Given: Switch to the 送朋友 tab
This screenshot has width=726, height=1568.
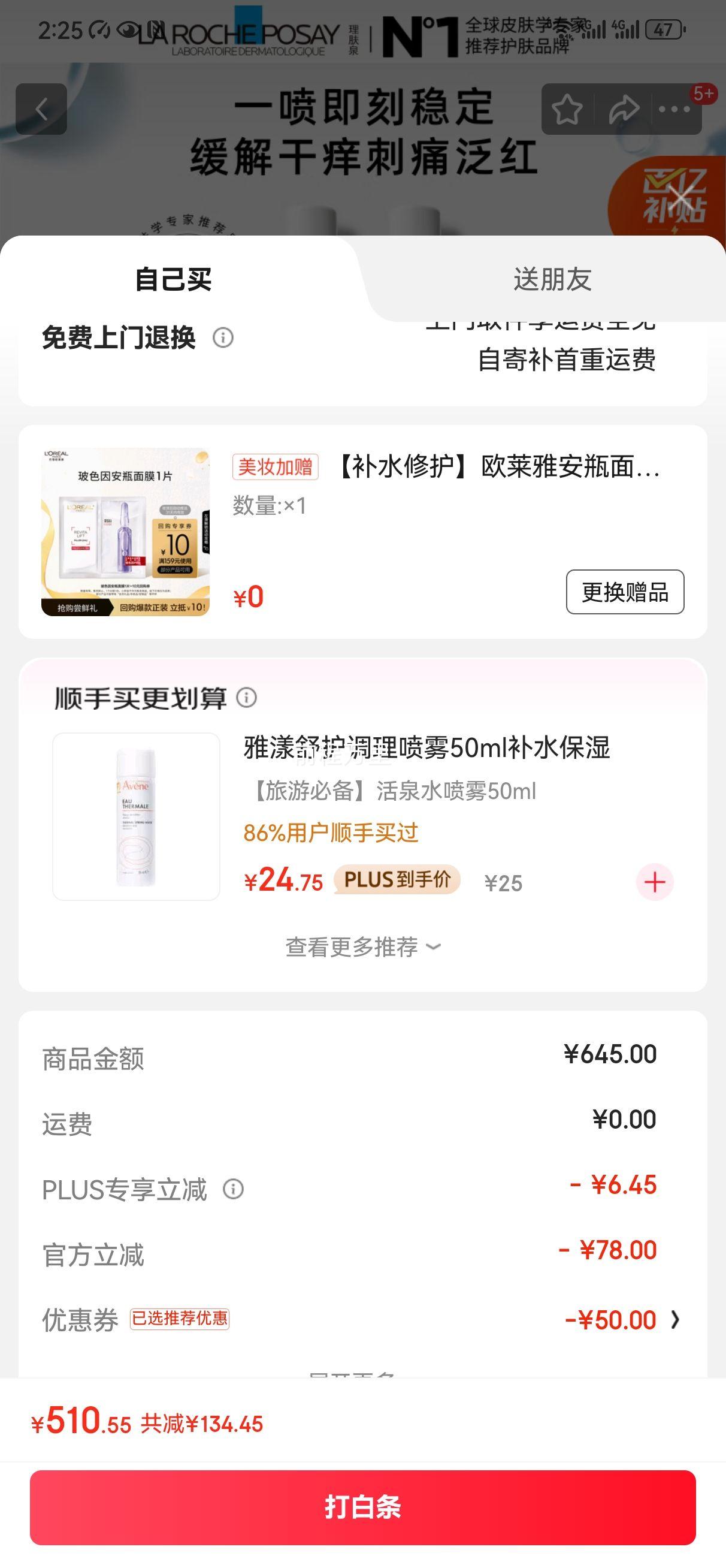Looking at the screenshot, I should click(552, 280).
